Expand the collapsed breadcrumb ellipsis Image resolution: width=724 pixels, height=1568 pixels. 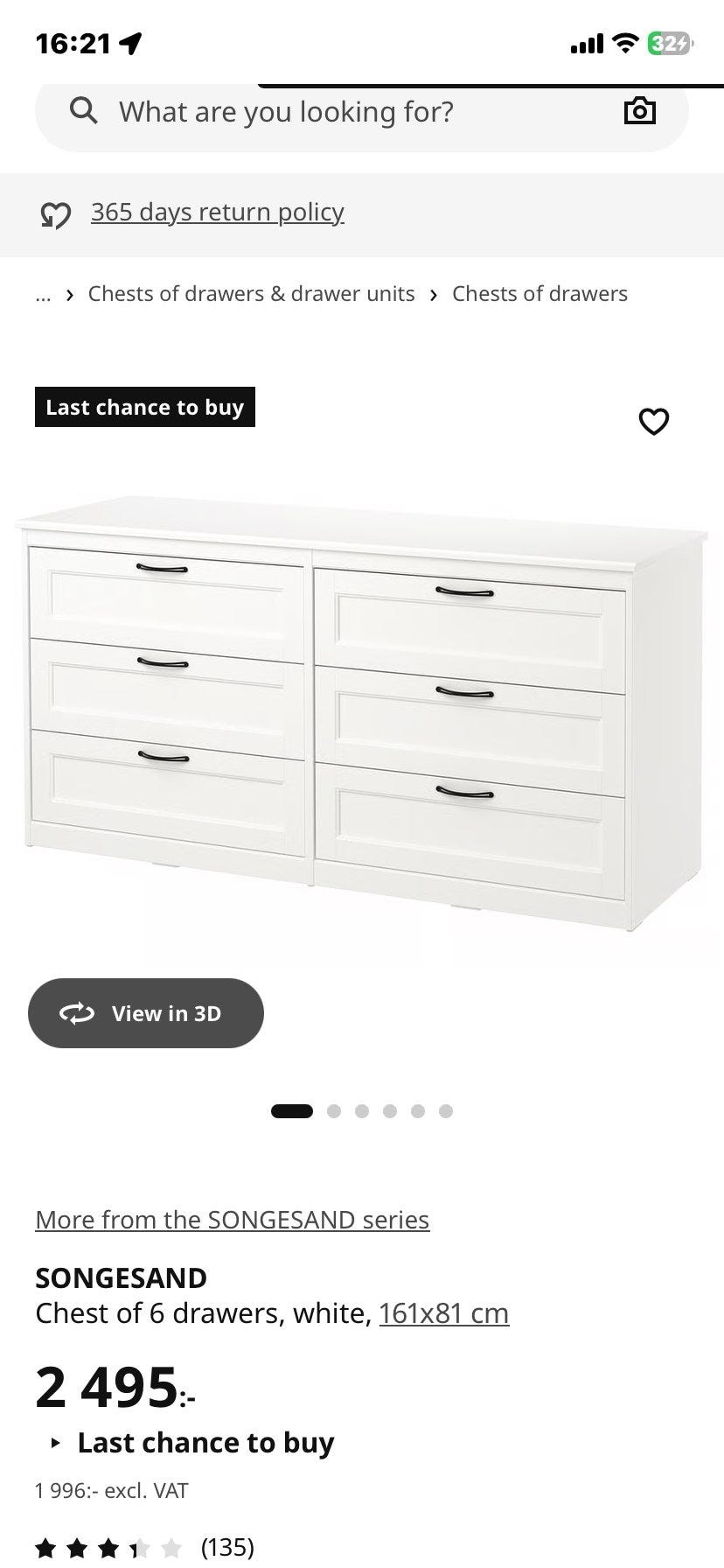(44, 294)
